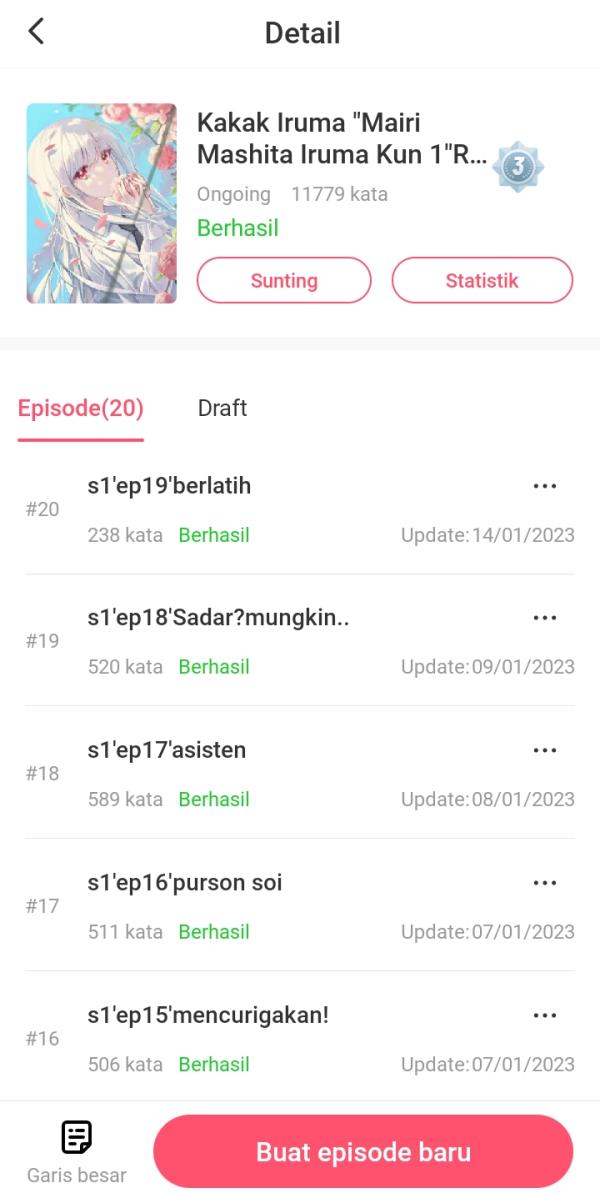600x1193 pixels.
Task: Open more options for s1'ep19'berlatih
Action: pos(545,486)
